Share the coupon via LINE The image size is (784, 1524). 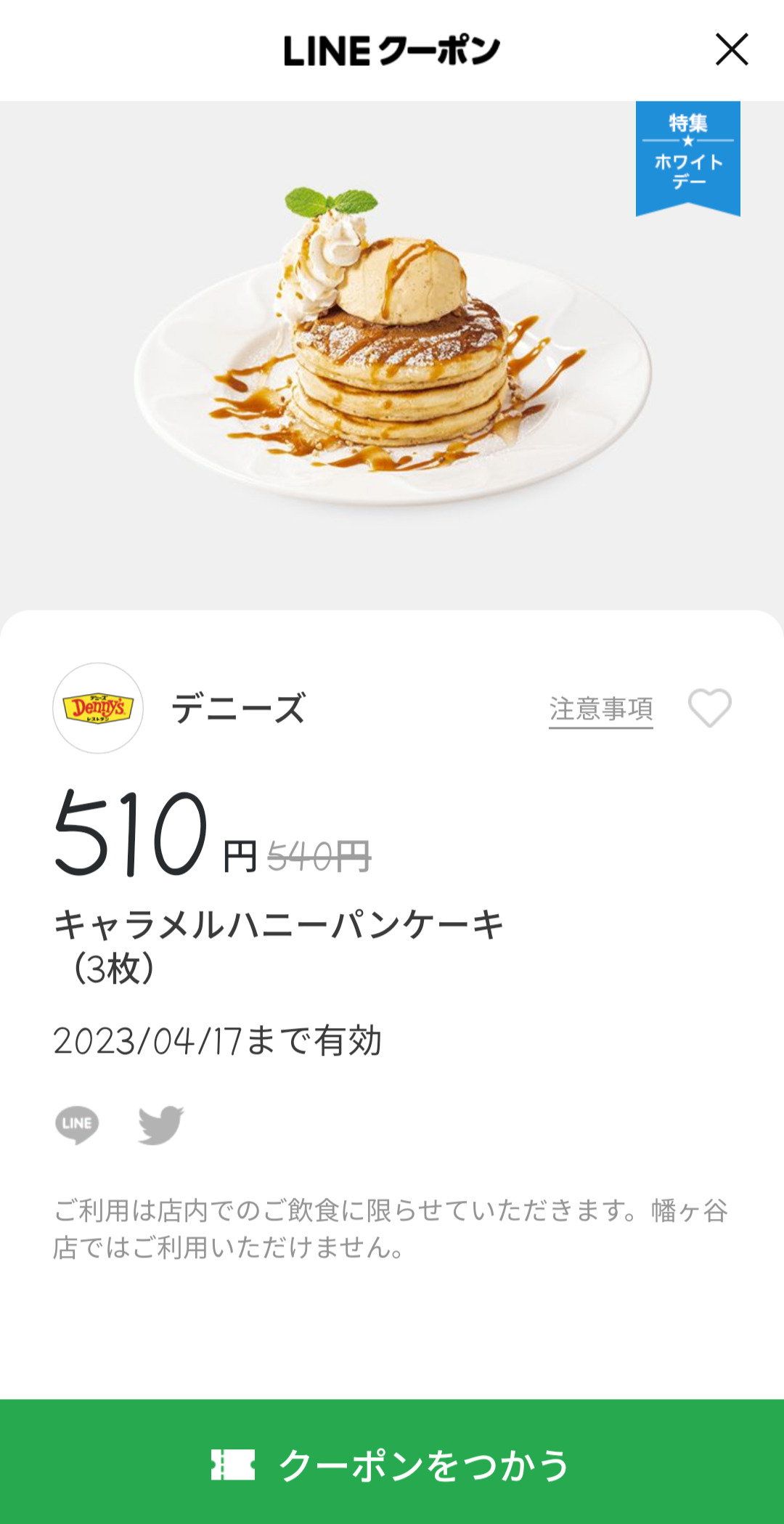77,1124
